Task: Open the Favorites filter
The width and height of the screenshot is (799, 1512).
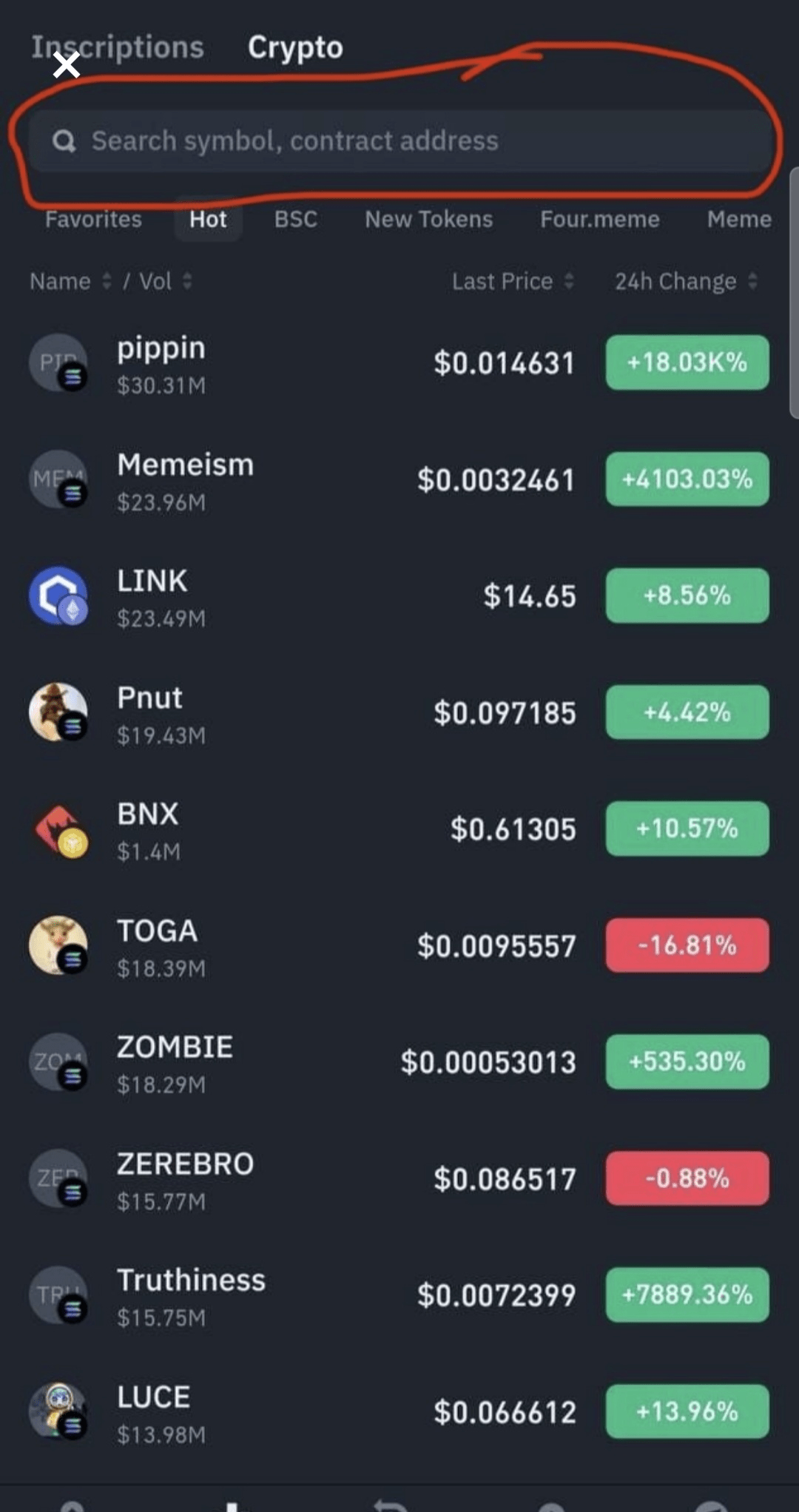Action: 93,219
